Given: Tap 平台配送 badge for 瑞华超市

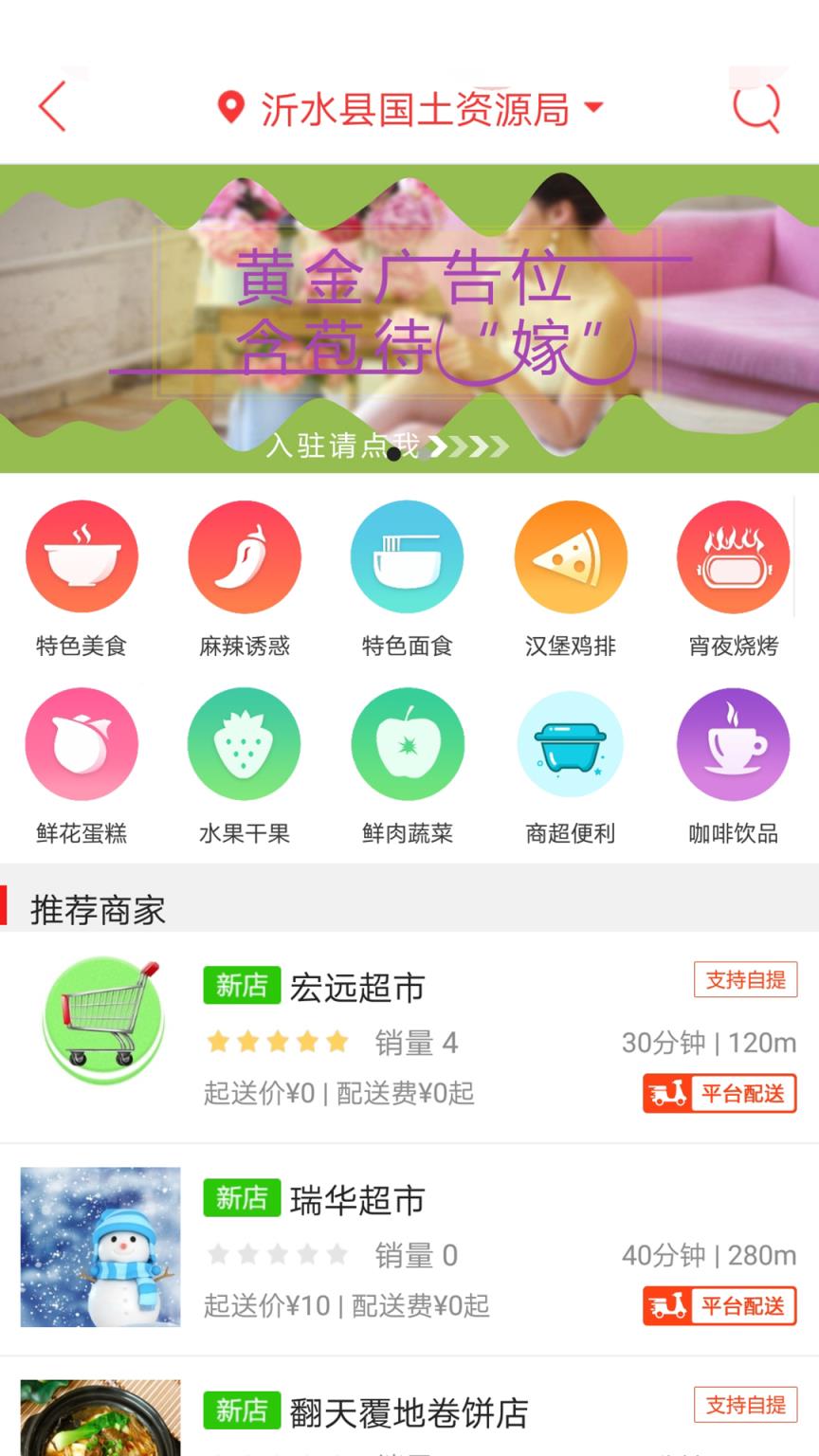Looking at the screenshot, I should [719, 1305].
